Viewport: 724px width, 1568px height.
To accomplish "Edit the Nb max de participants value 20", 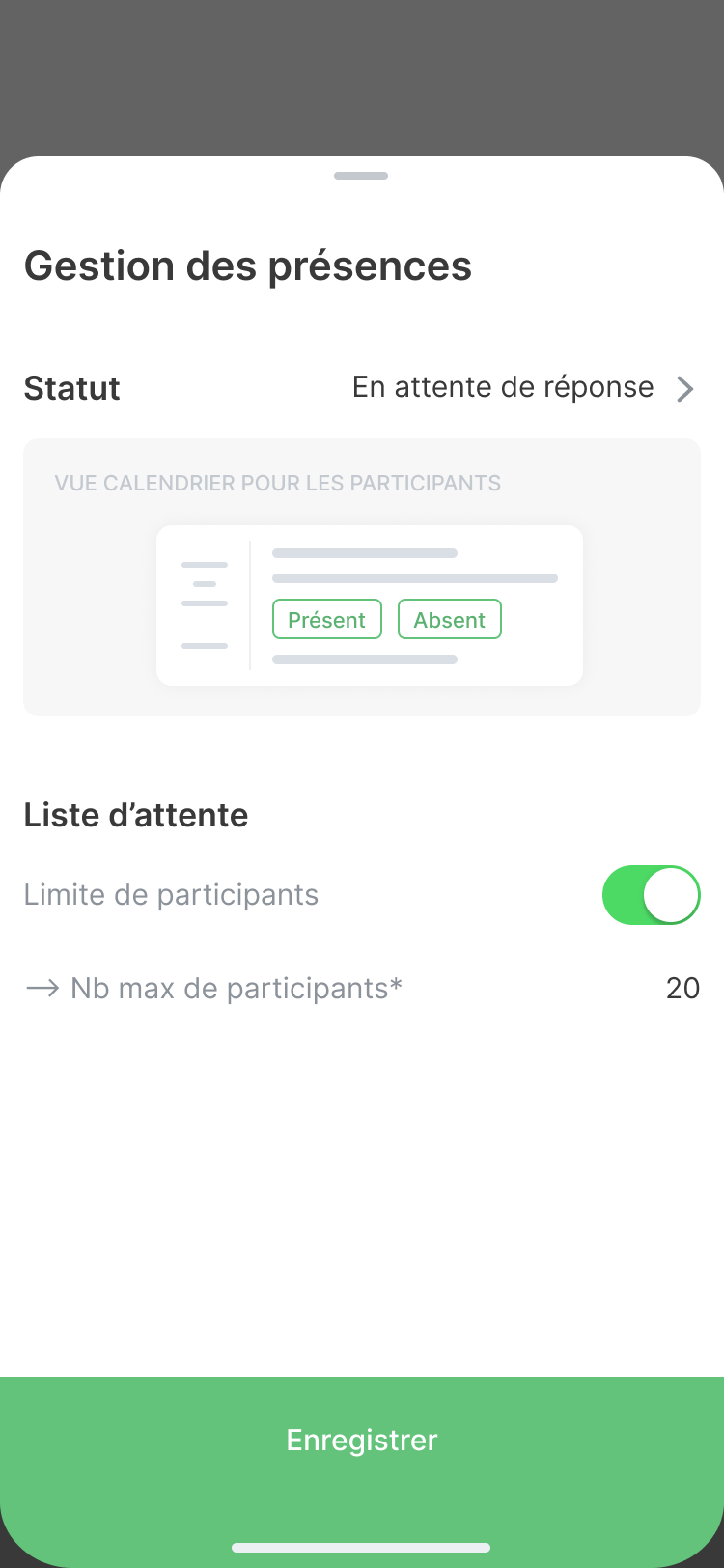I will coord(682,988).
